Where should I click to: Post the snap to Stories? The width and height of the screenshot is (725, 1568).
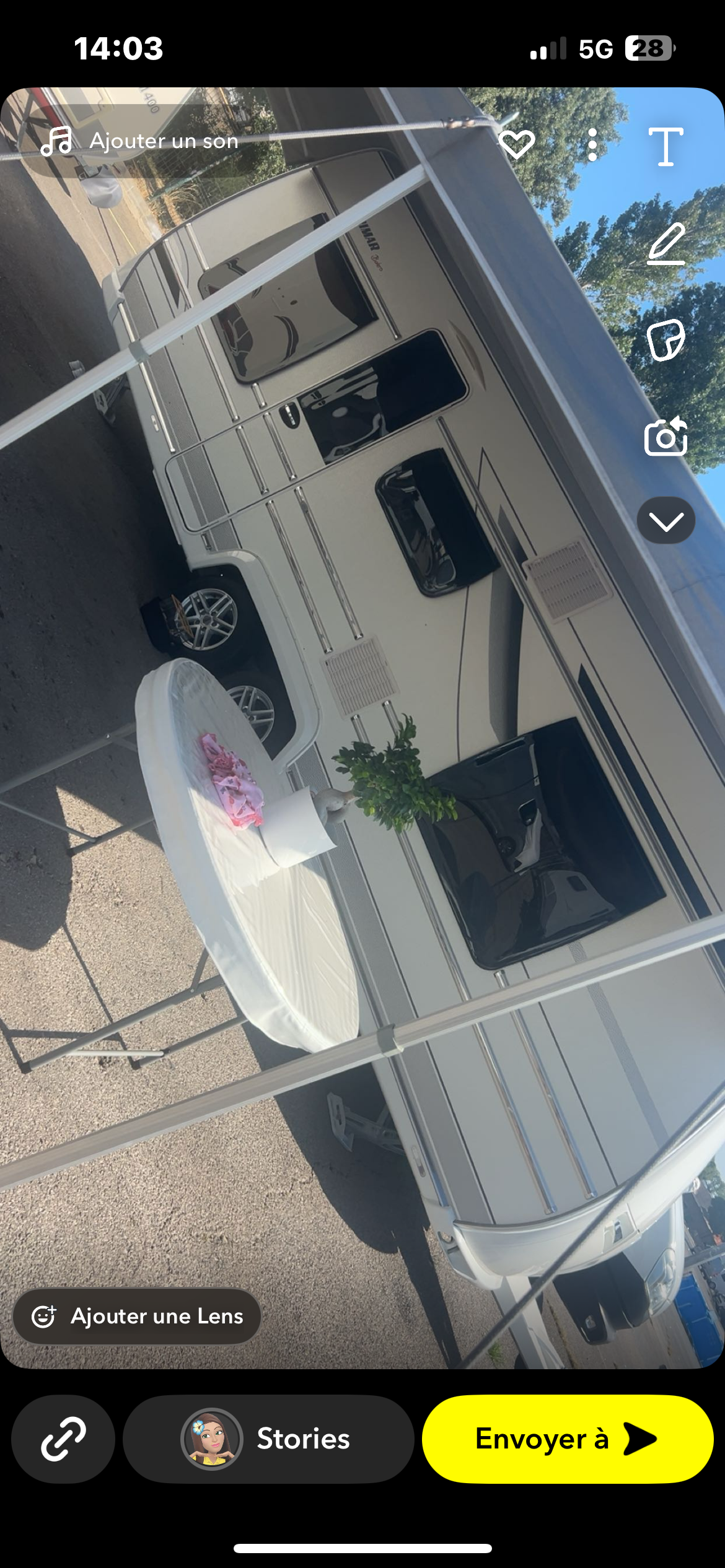(268, 1439)
